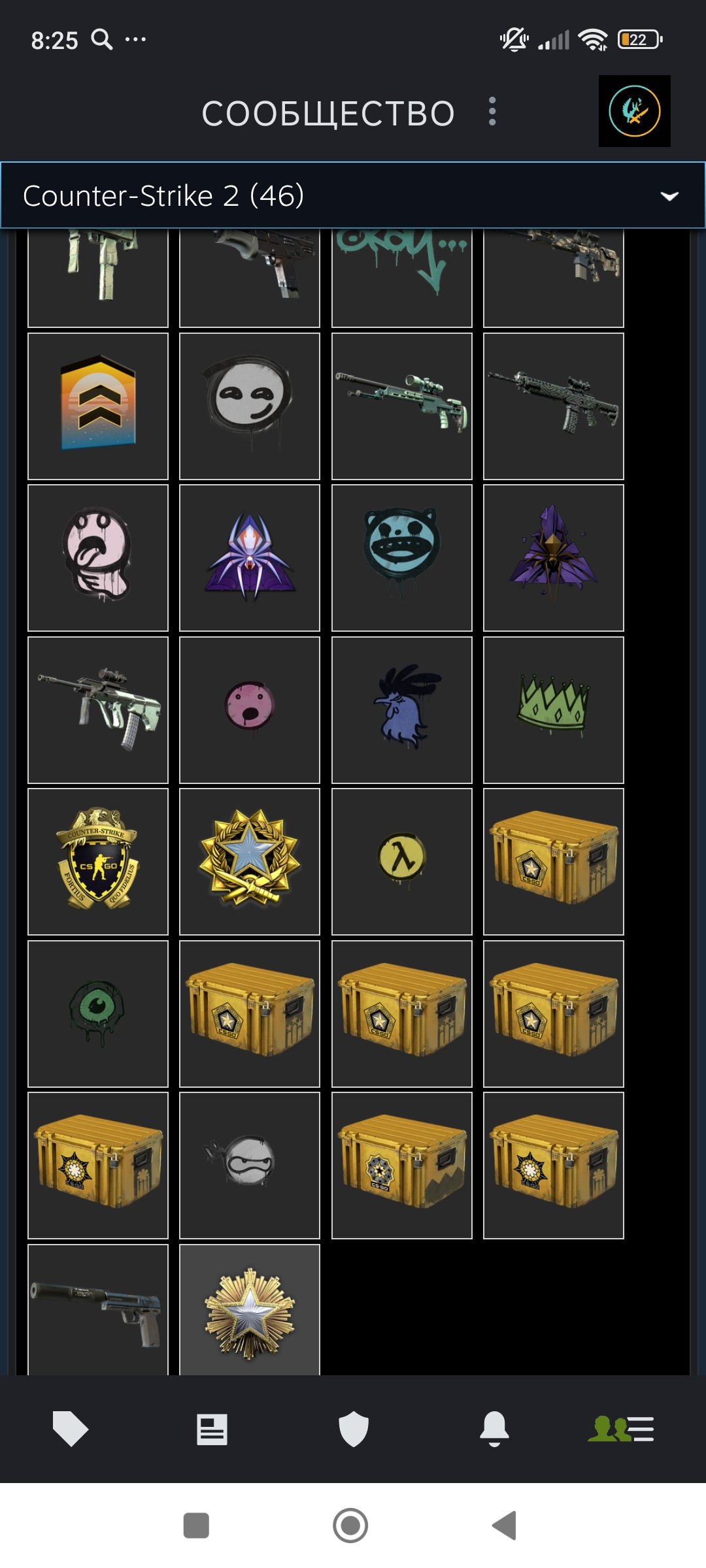Open the silenced USP pistol item
706x1568 pixels.
click(98, 1310)
